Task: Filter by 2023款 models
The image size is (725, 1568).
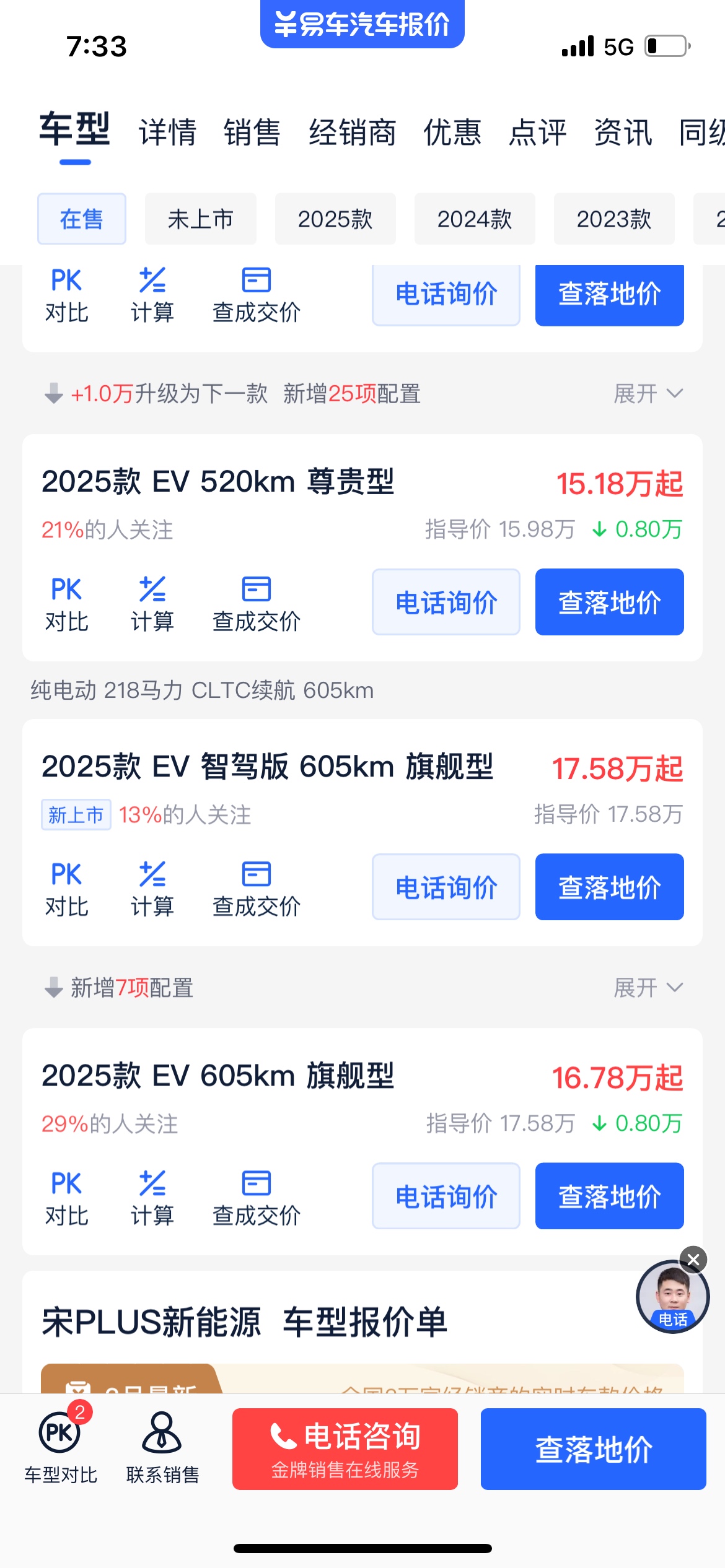Action: (614, 219)
